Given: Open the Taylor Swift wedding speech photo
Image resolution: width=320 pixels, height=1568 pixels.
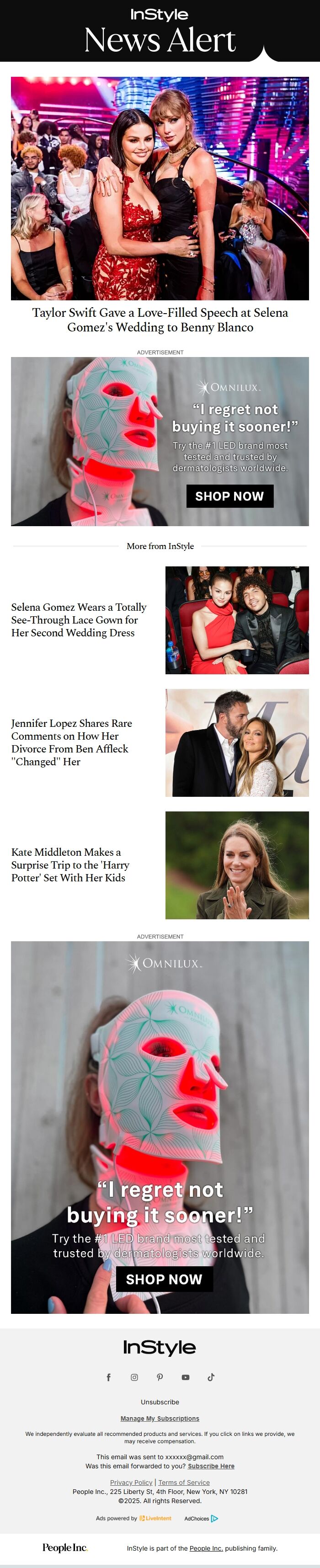Looking at the screenshot, I should click(x=160, y=187).
